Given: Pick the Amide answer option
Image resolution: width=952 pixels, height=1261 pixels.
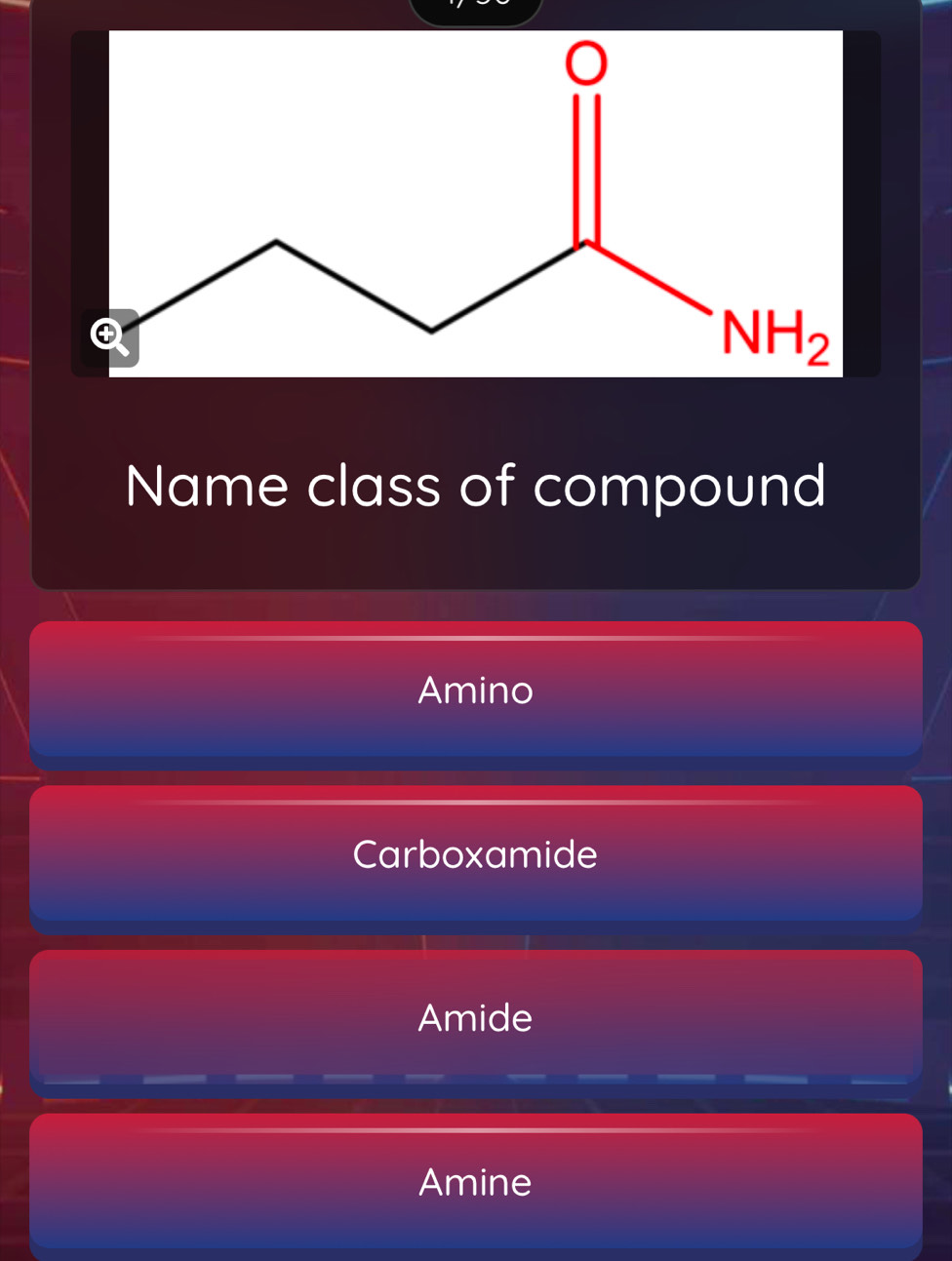Looking at the screenshot, I should 475,1017.
